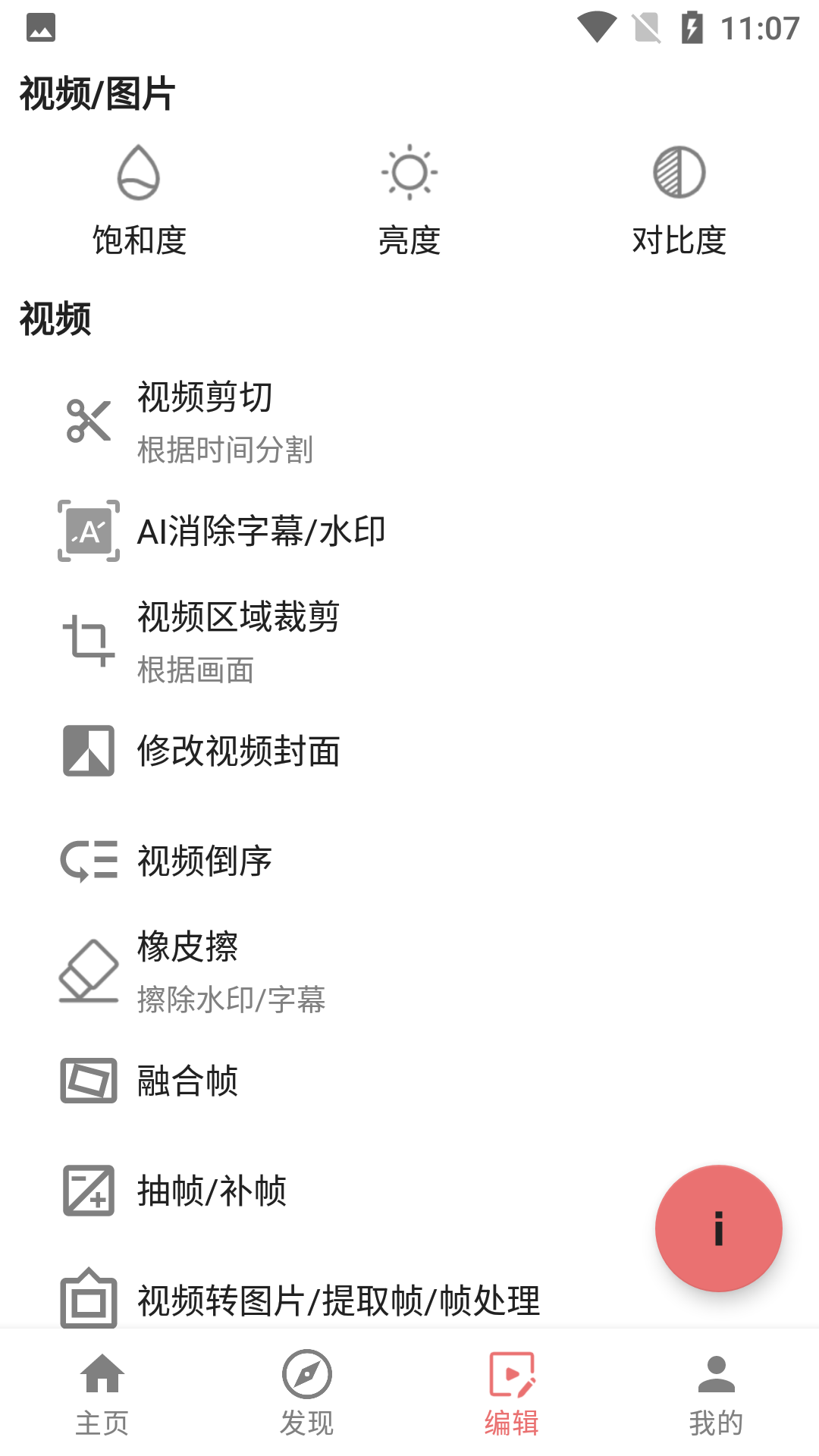This screenshot has width=819, height=1456.
Task: Tap the screenshot icon in the status bar
Action: [42, 25]
